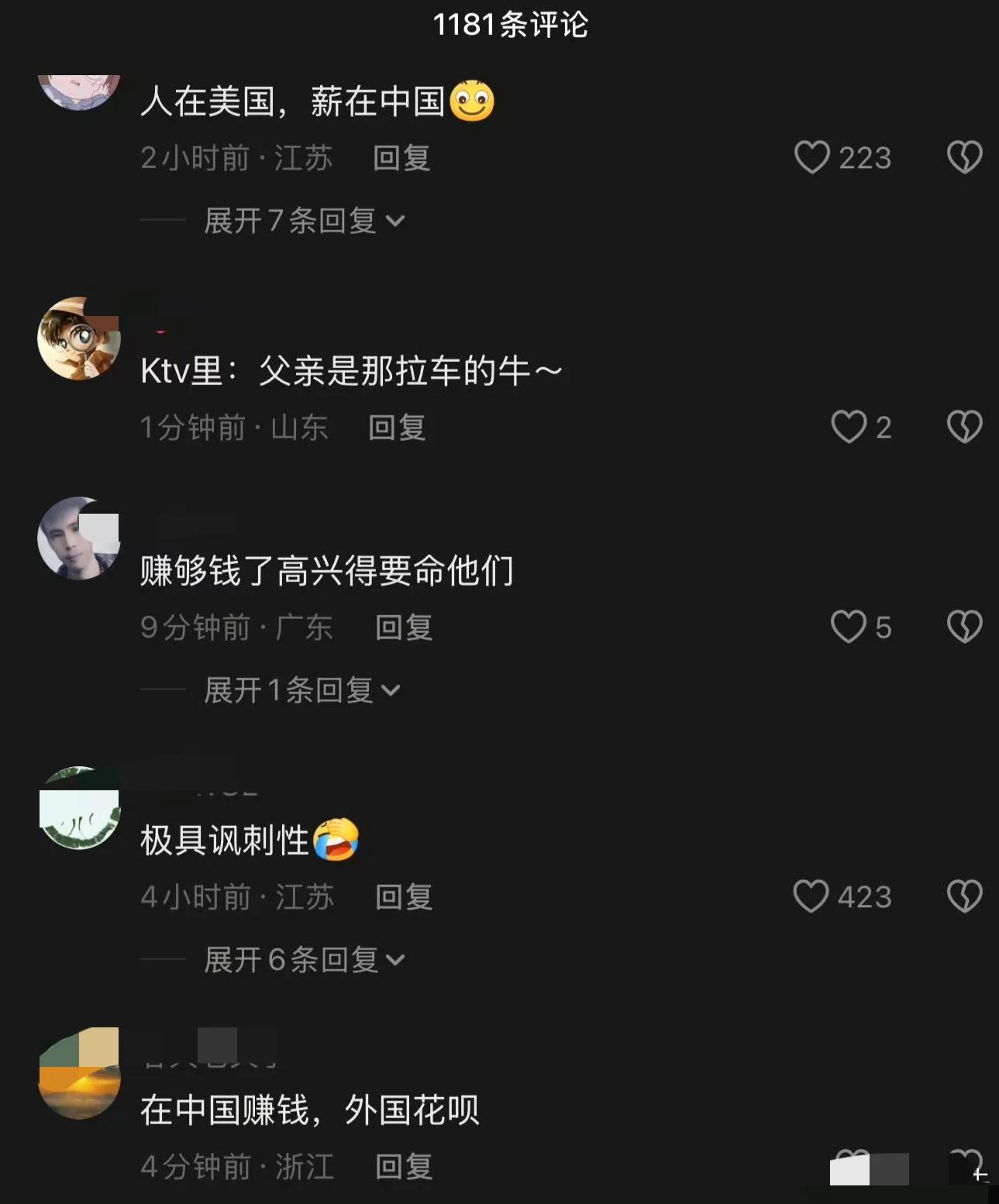Reply to the Ktv里 comment
The height and width of the screenshot is (1204, 999).
397,428
